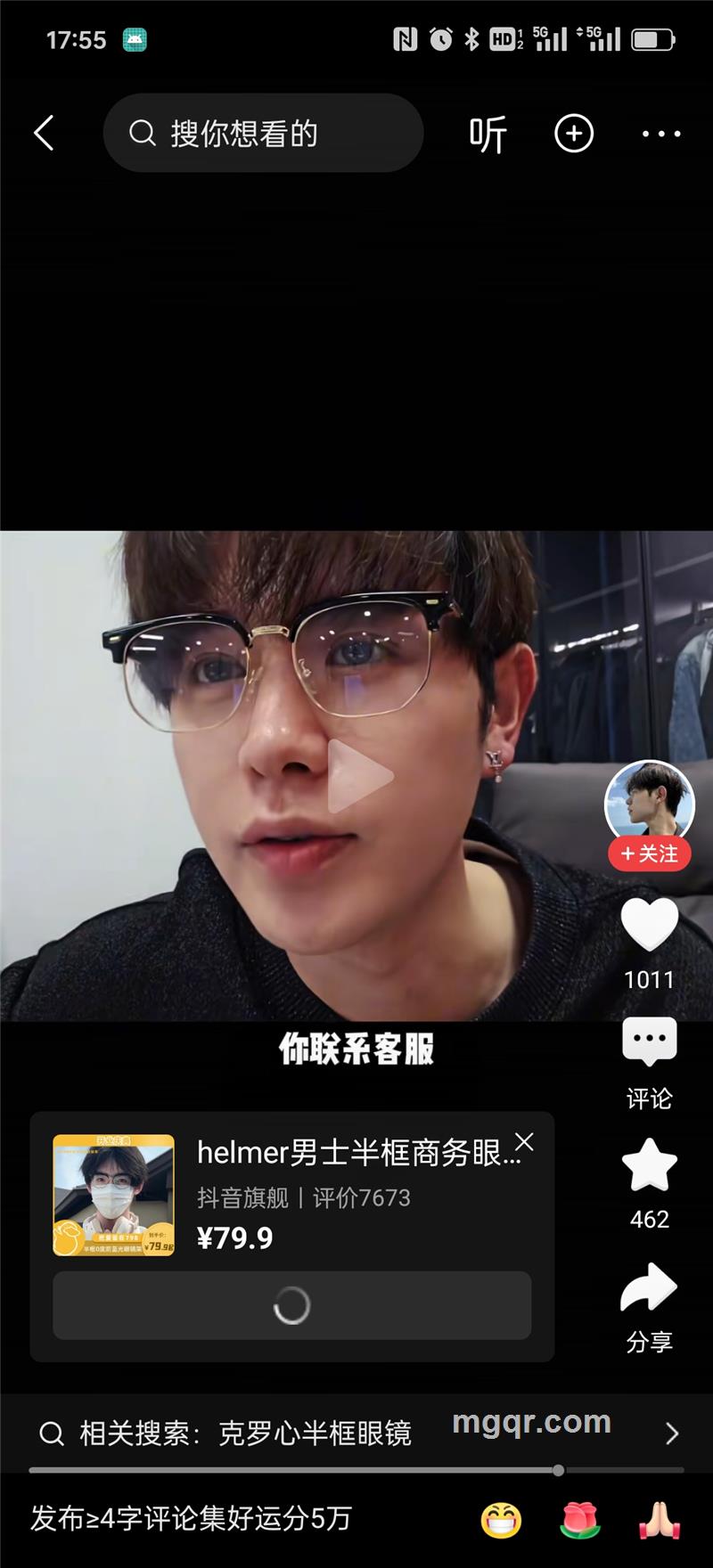Open the creator's profile avatar

click(x=649, y=802)
